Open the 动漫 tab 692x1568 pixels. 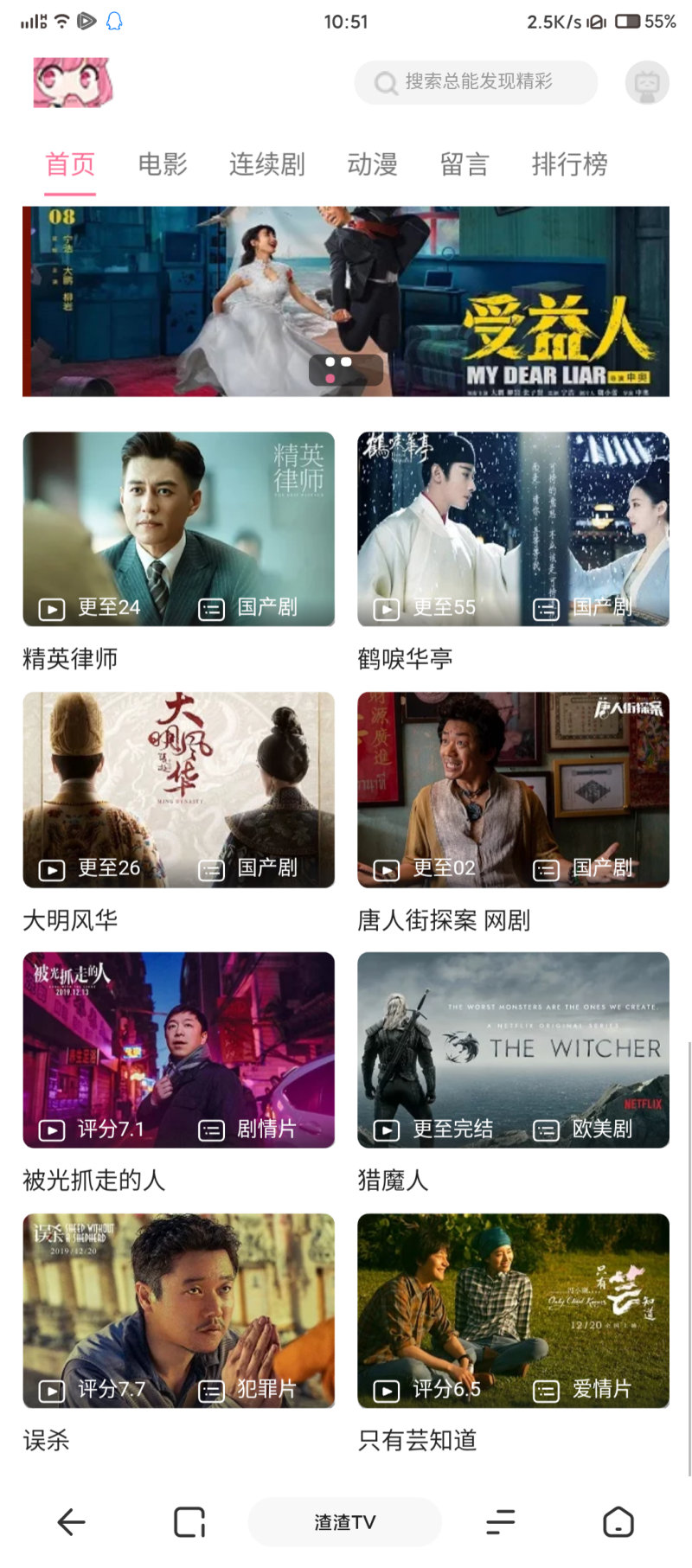[x=372, y=164]
